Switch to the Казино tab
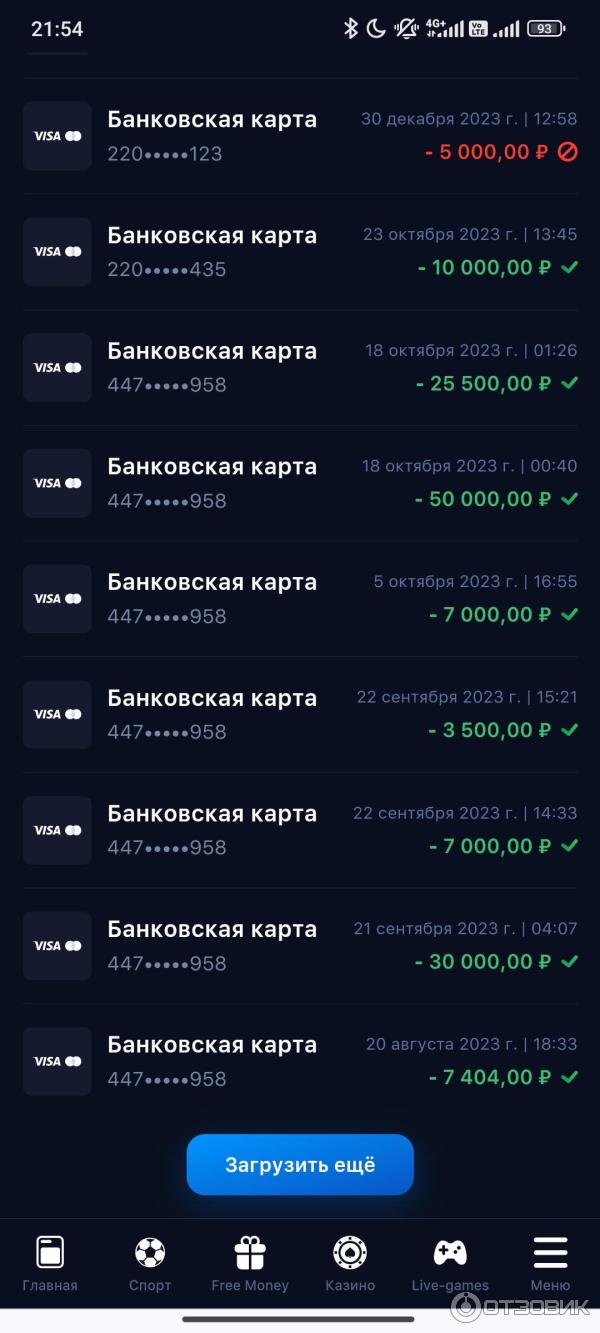600x1333 pixels. (350, 1263)
